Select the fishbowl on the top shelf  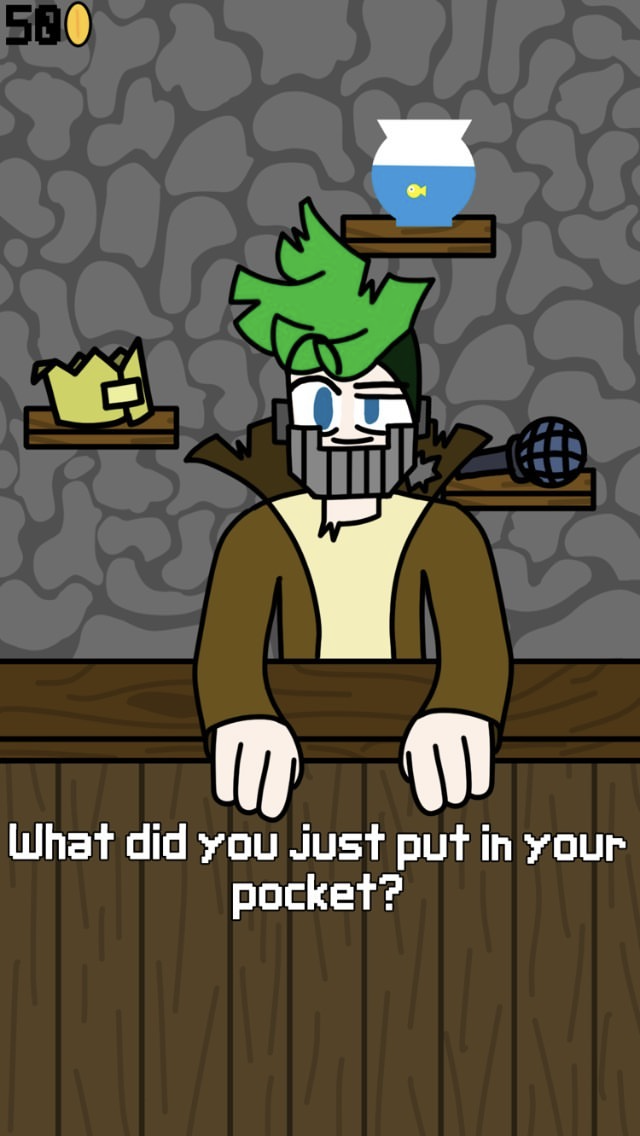click(423, 172)
